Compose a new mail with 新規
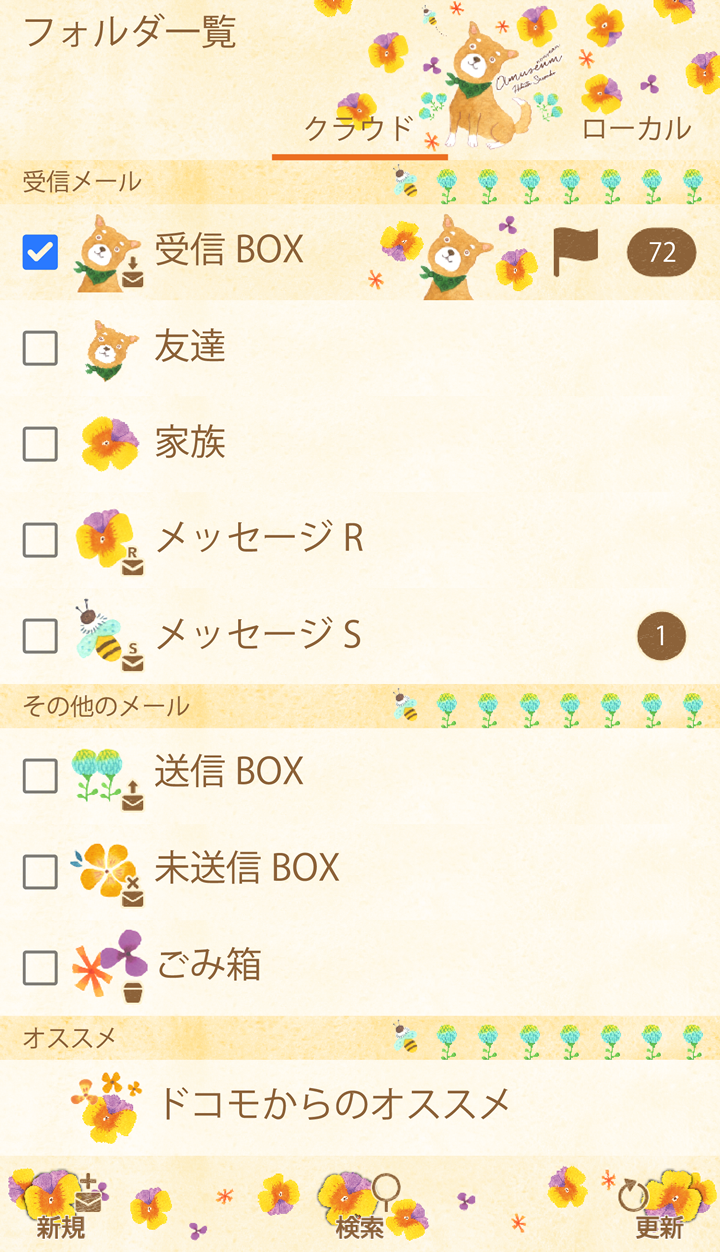Screen dimensions: 720x1252 coord(62,1207)
